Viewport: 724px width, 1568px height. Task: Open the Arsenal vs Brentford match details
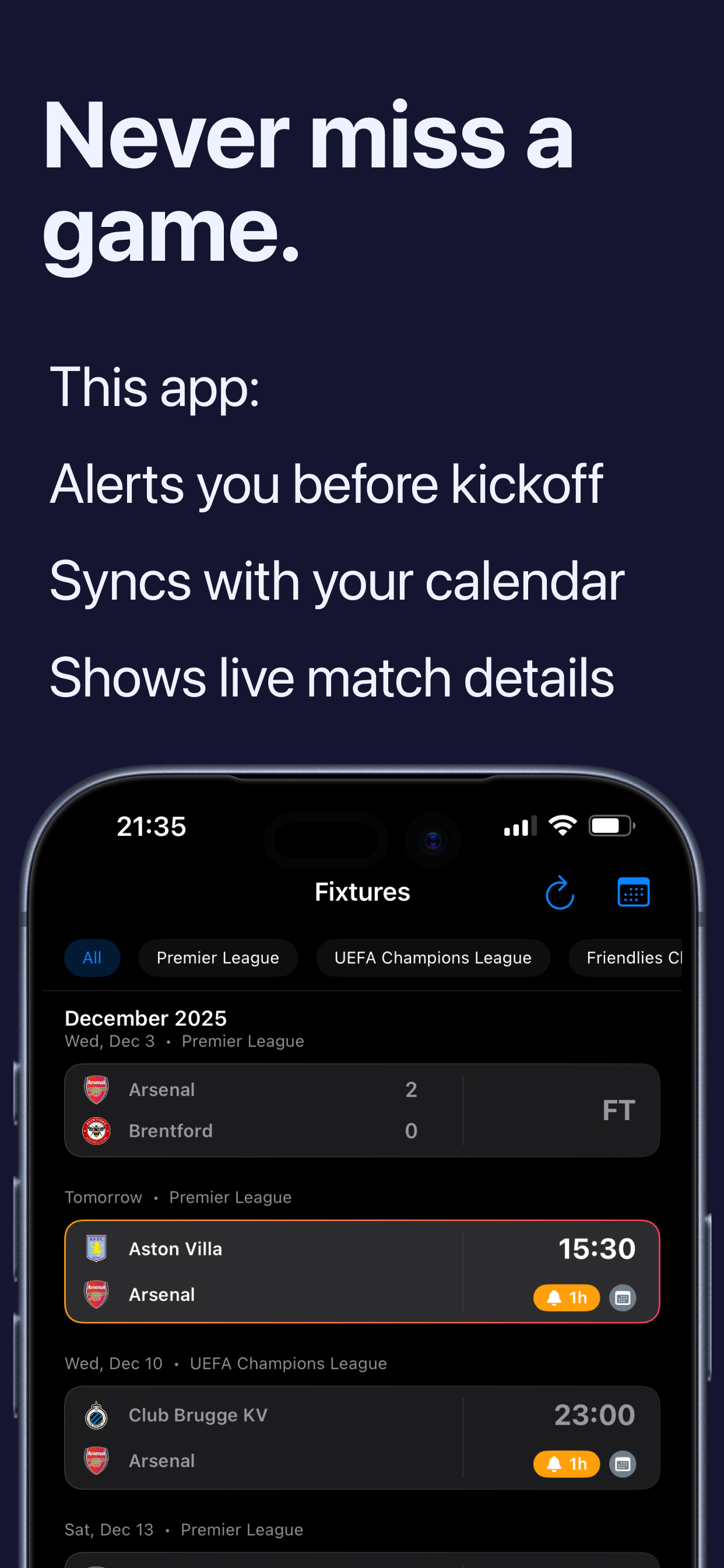362,1110
